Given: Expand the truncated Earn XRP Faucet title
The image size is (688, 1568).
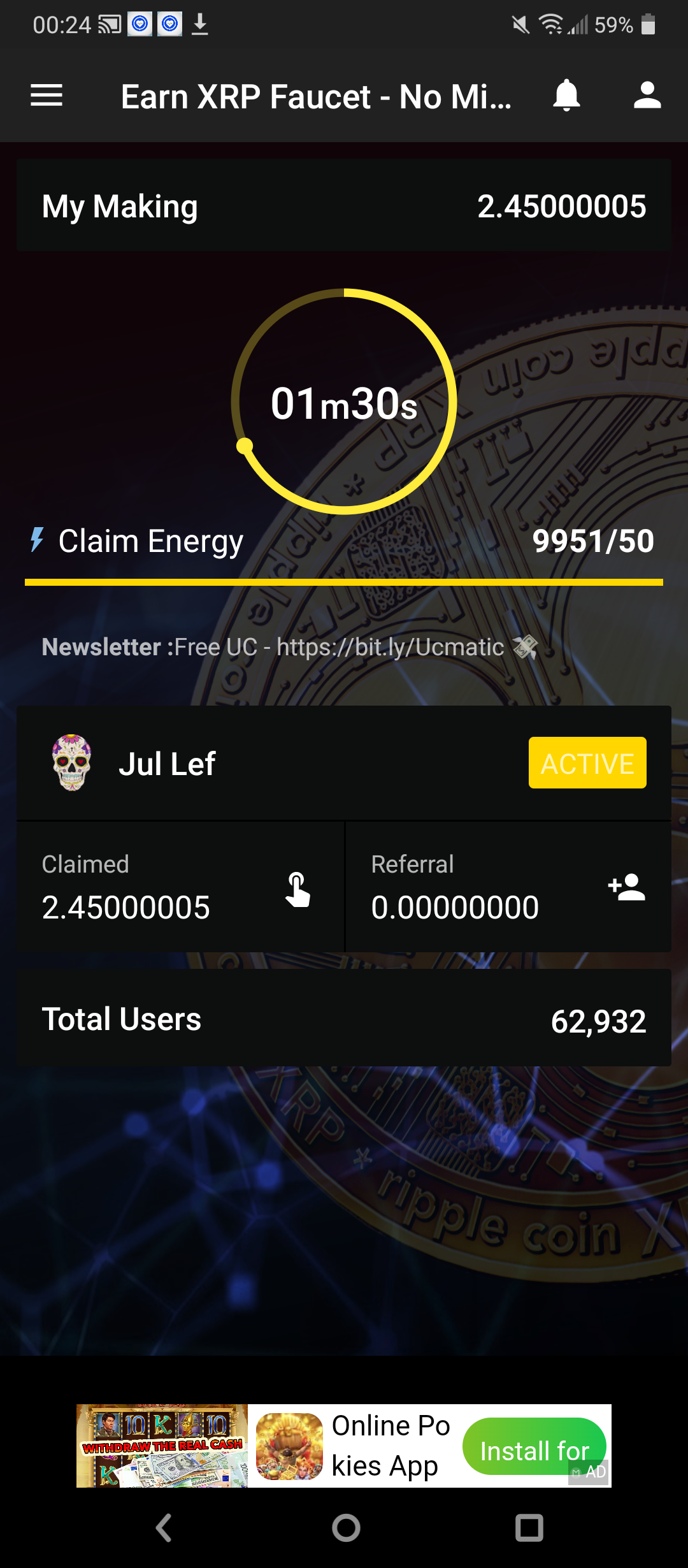Looking at the screenshot, I should 315,97.
